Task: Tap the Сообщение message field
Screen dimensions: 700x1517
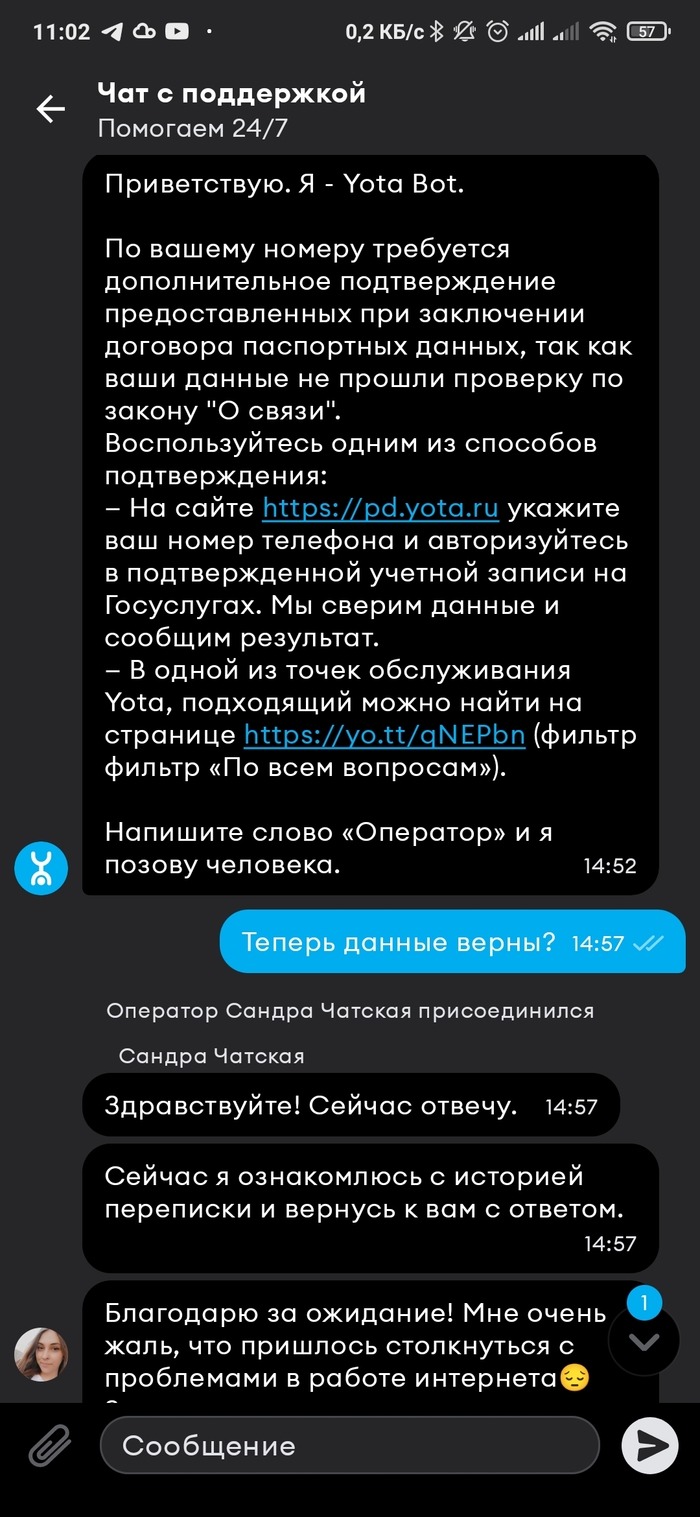Action: (350, 1445)
